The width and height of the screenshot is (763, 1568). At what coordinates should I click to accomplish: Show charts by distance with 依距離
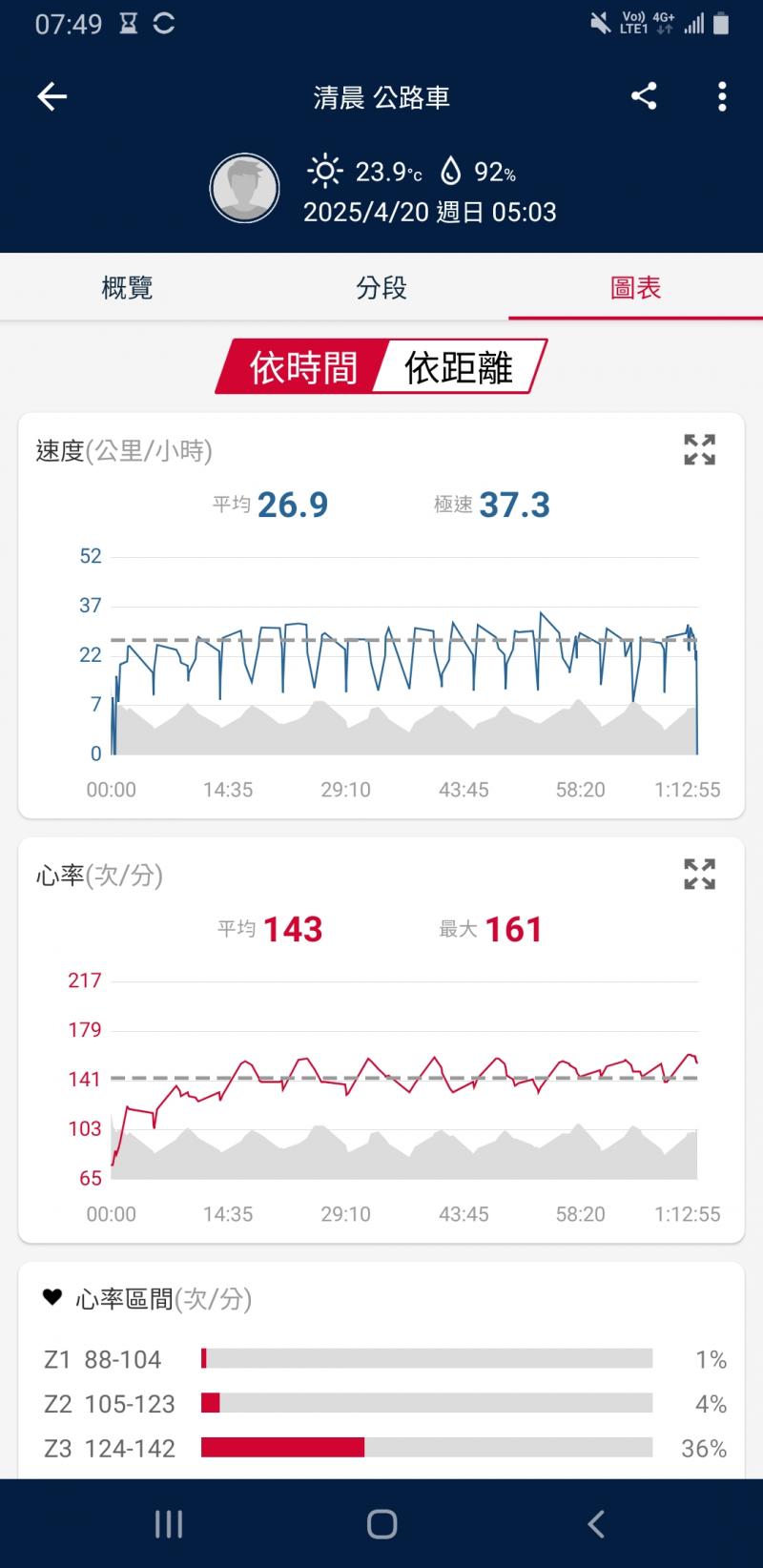coord(461,366)
